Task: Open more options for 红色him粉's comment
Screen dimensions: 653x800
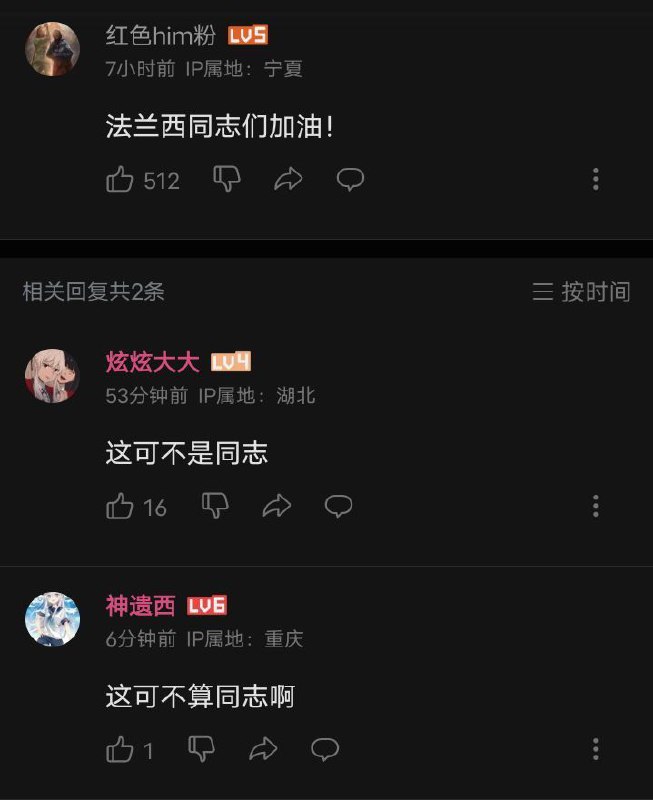Action: tap(596, 180)
